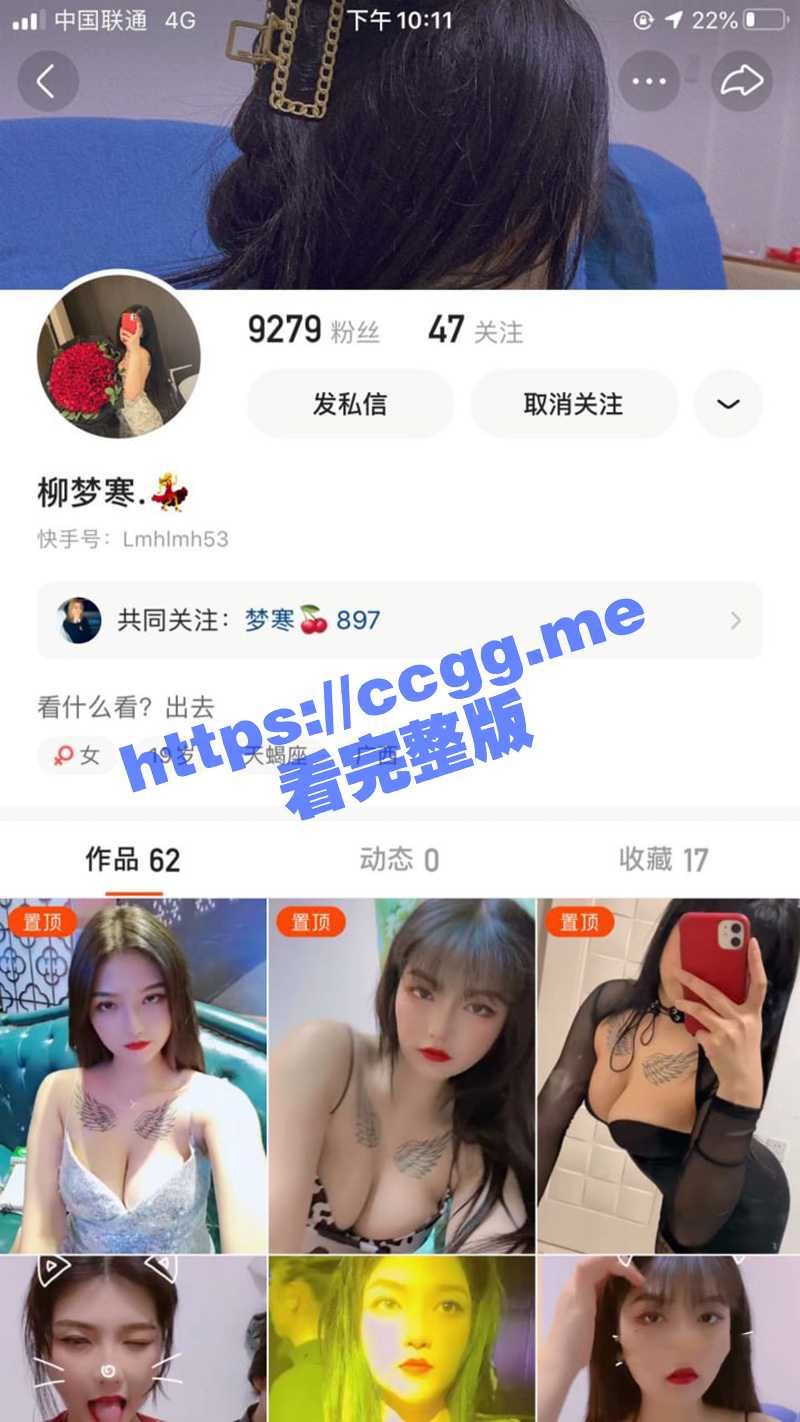
Task: Open the 共同关注 mutual follows row
Action: [400, 620]
